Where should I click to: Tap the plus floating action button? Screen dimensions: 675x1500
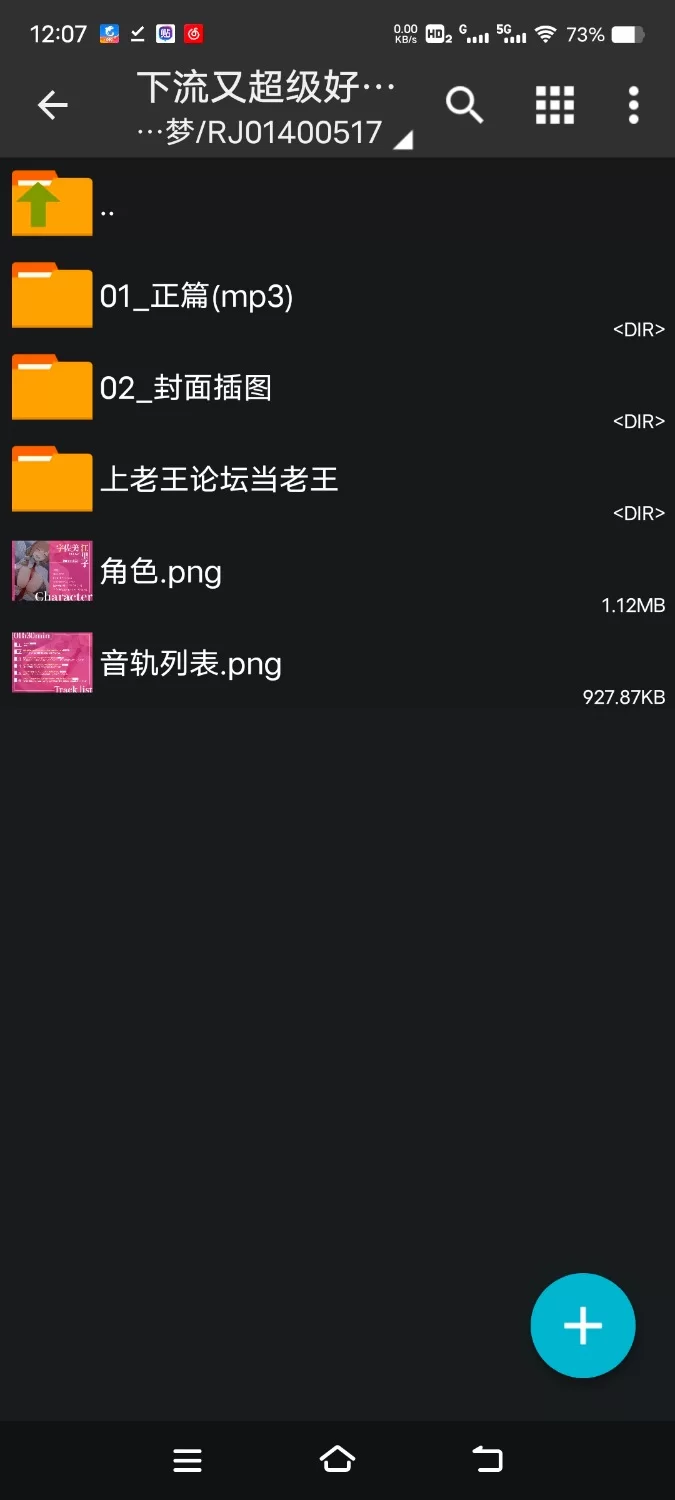point(583,1325)
